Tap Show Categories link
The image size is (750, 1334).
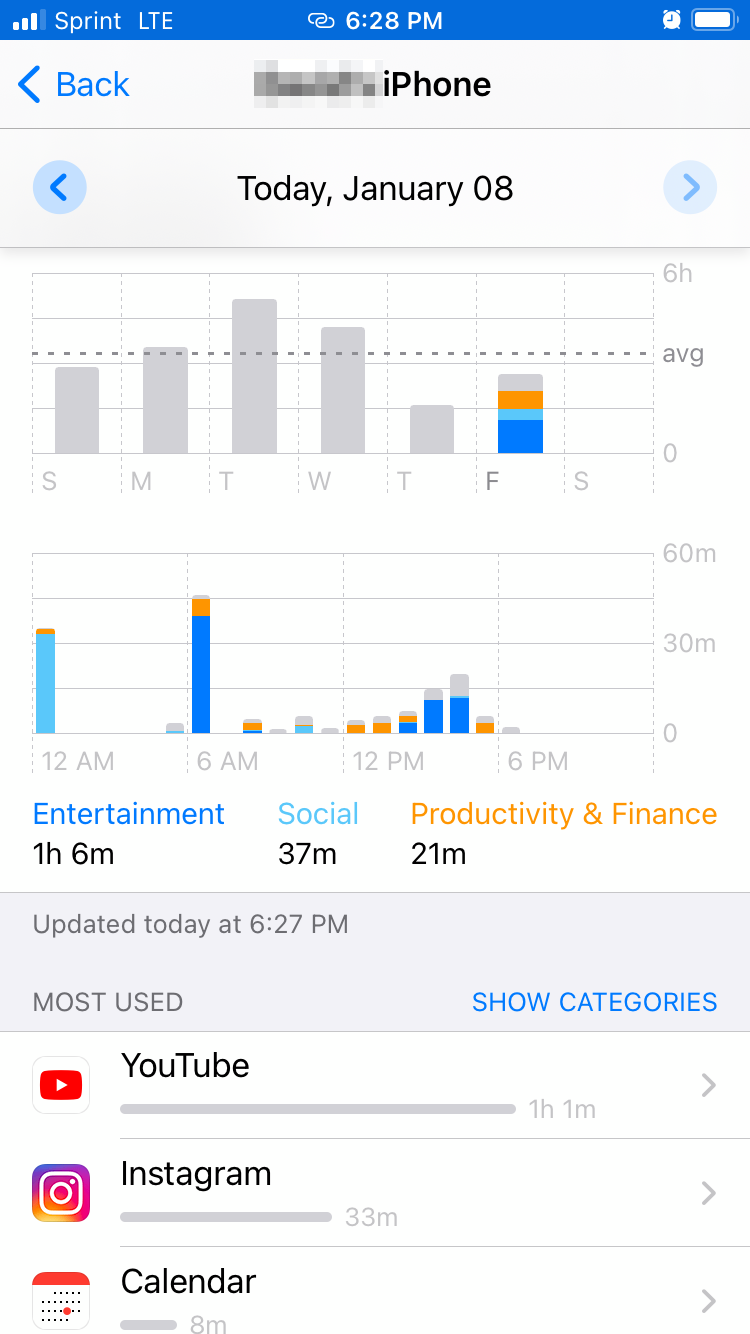tap(594, 1002)
